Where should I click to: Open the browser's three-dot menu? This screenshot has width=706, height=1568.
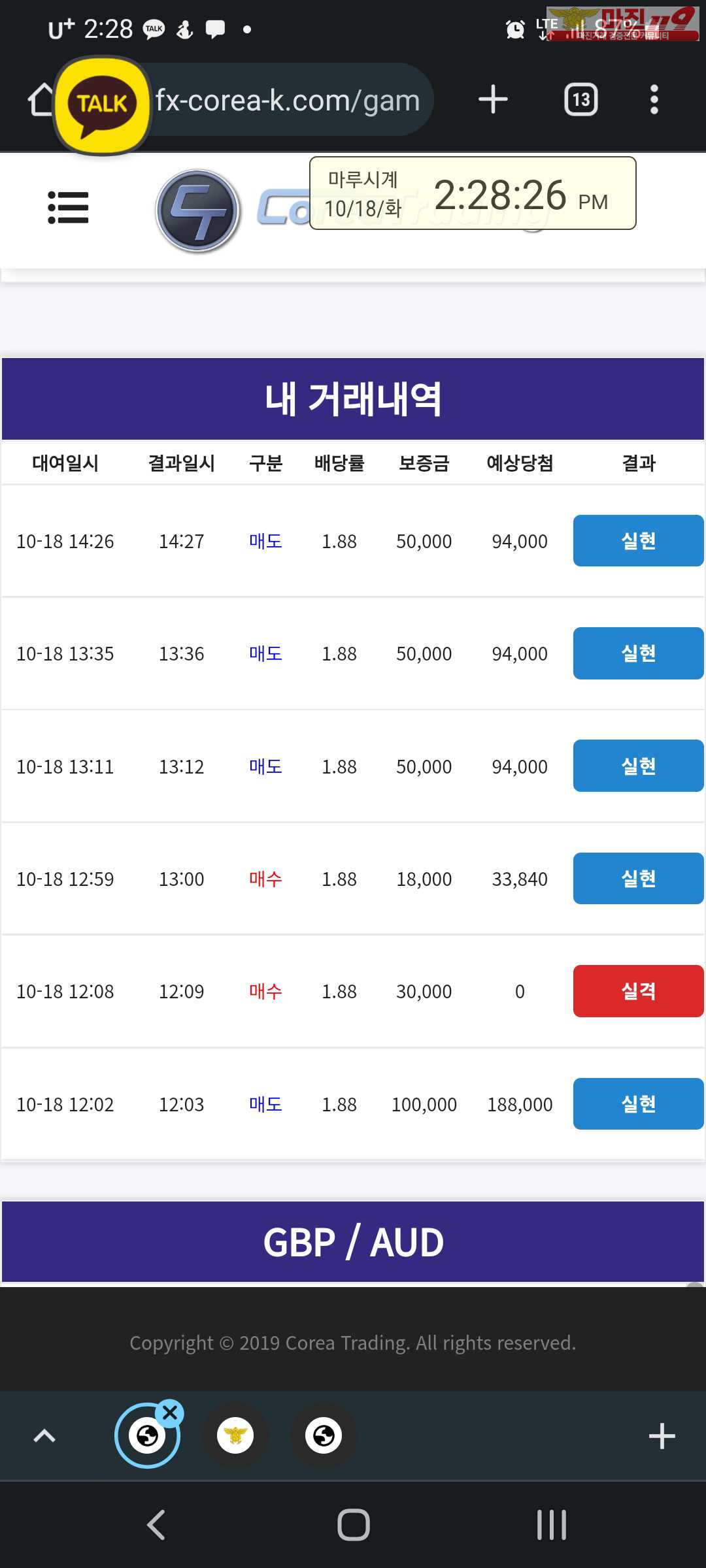(x=654, y=99)
